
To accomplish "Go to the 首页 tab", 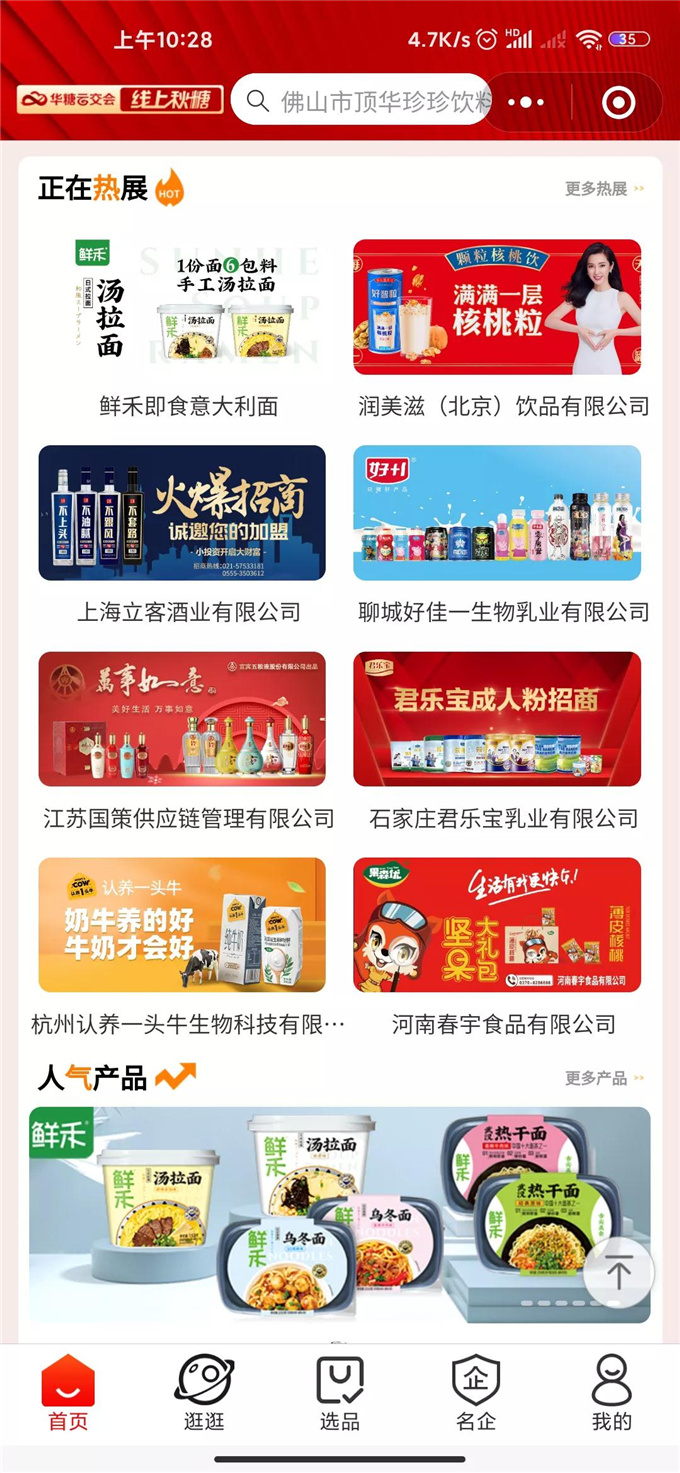I will pyautogui.click(x=68, y=1395).
